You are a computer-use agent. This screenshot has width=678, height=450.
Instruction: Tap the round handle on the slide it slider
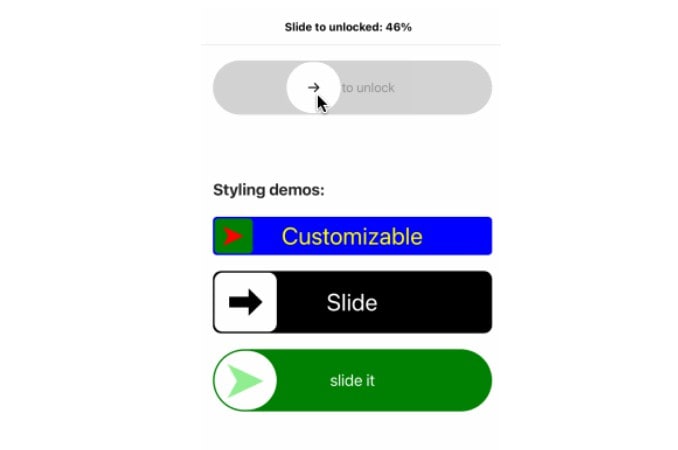[x=245, y=381]
